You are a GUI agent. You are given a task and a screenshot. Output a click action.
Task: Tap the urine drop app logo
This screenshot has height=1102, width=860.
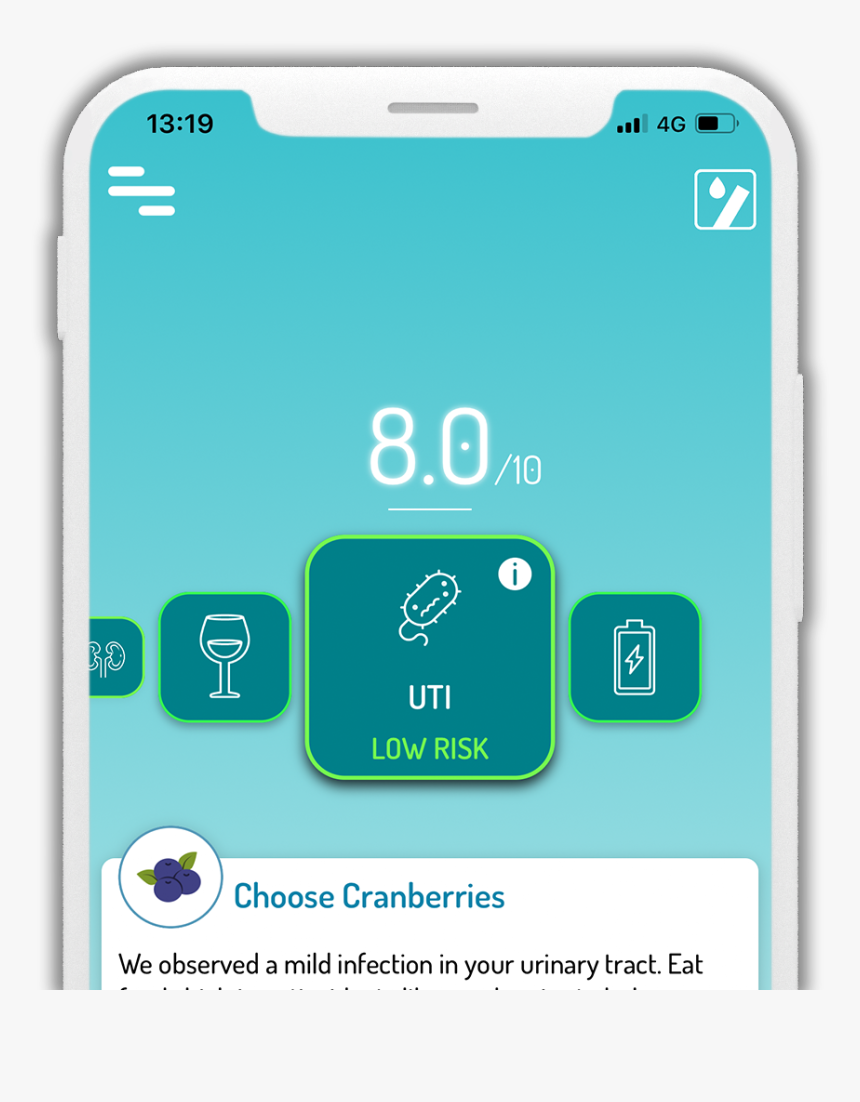724,199
